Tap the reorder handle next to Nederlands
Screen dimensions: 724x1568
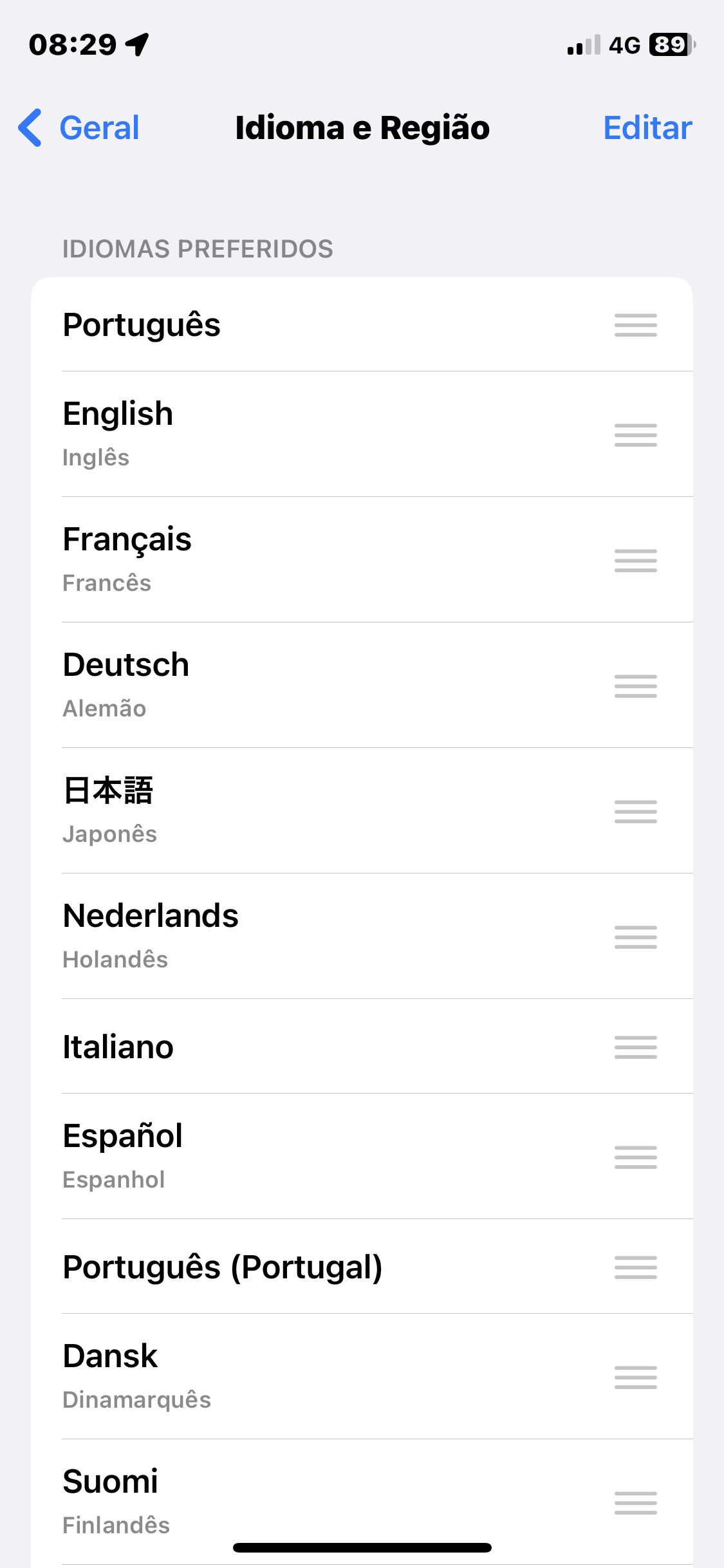pyautogui.click(x=635, y=937)
